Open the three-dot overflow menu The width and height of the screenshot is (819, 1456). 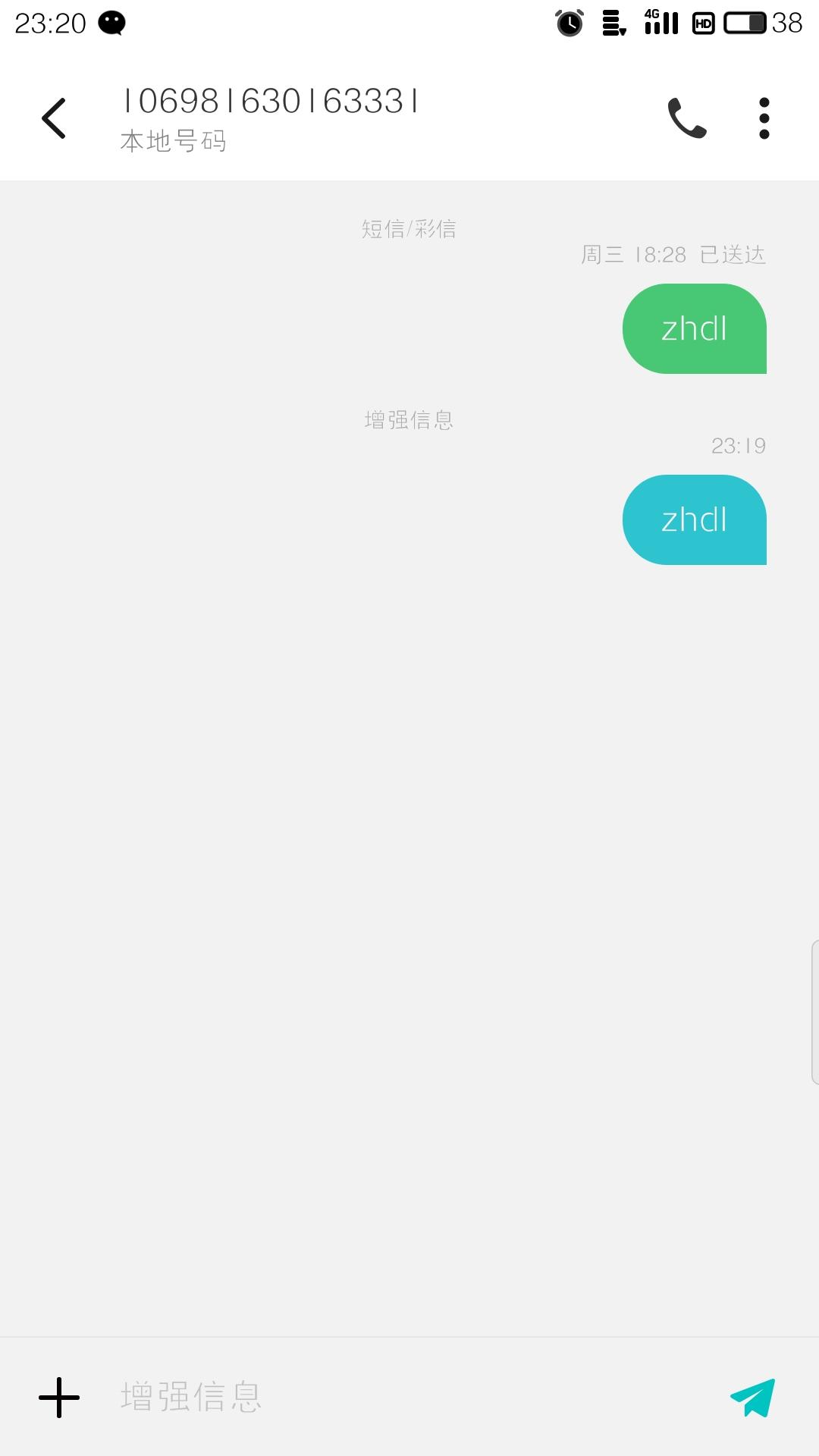point(763,119)
